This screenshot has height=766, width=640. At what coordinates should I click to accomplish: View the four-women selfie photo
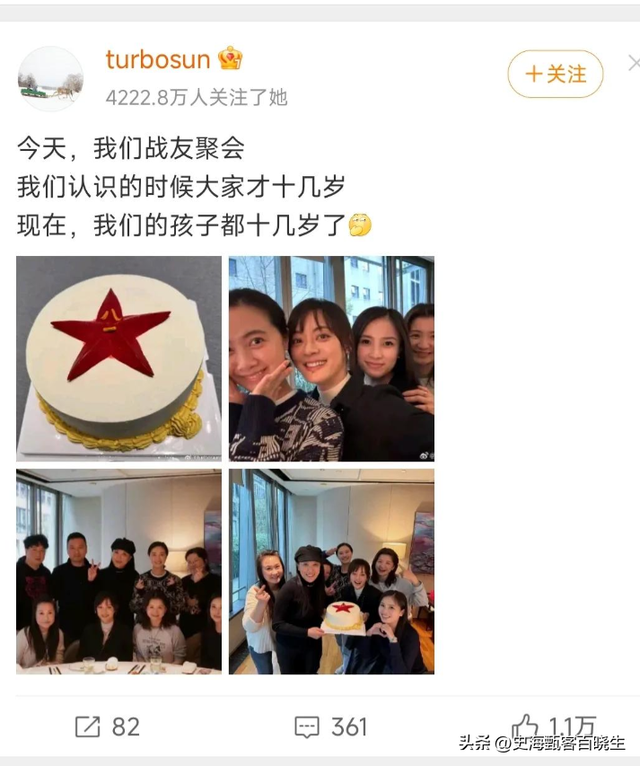[331, 358]
